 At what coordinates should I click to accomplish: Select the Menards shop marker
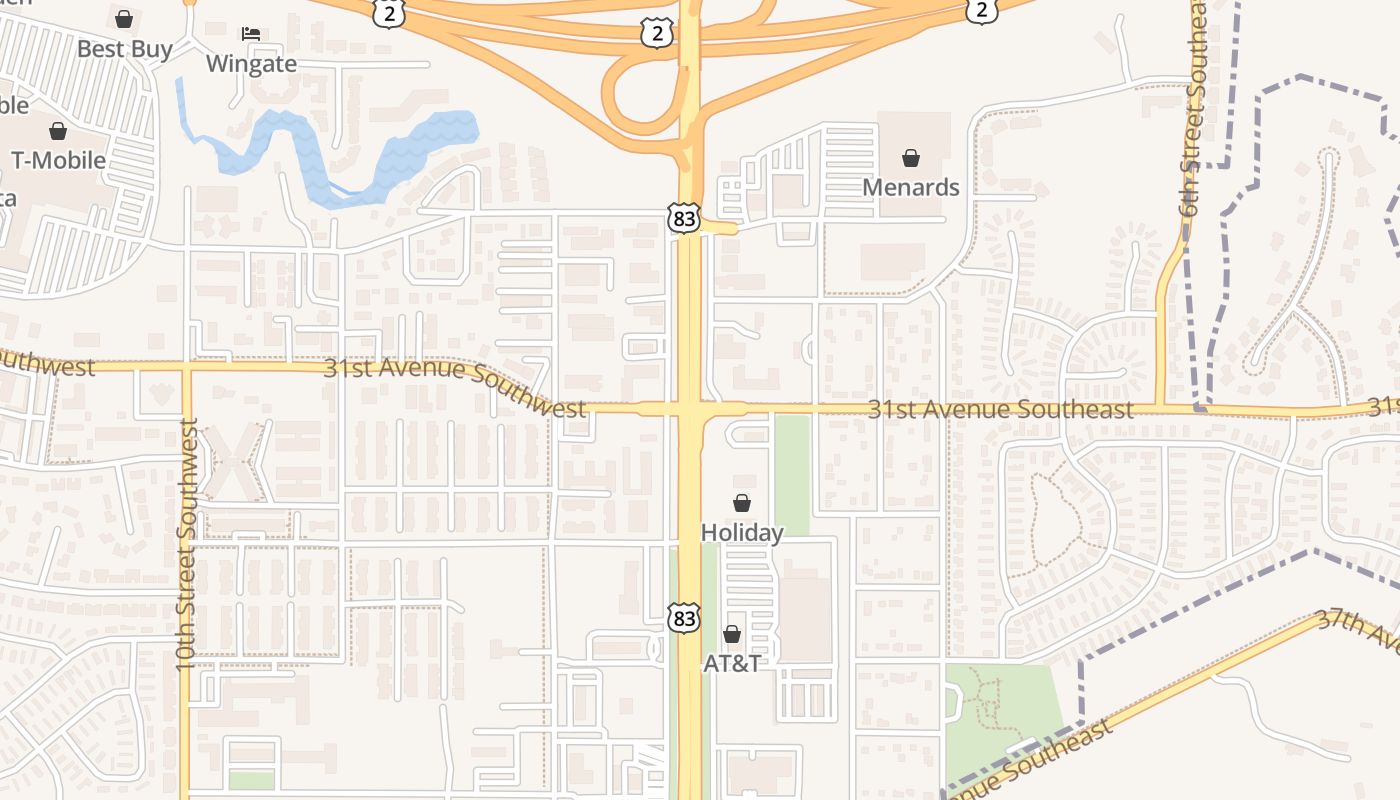coord(911,158)
